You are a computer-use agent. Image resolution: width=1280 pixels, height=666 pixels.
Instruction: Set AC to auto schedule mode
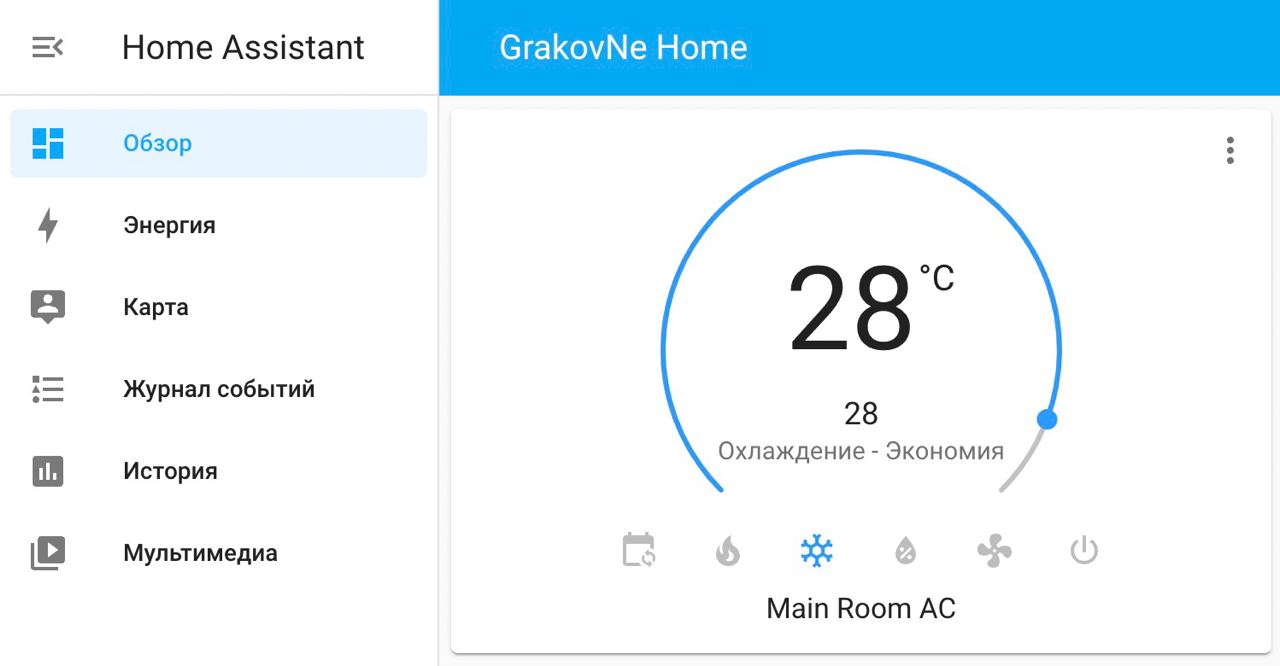[x=639, y=550]
